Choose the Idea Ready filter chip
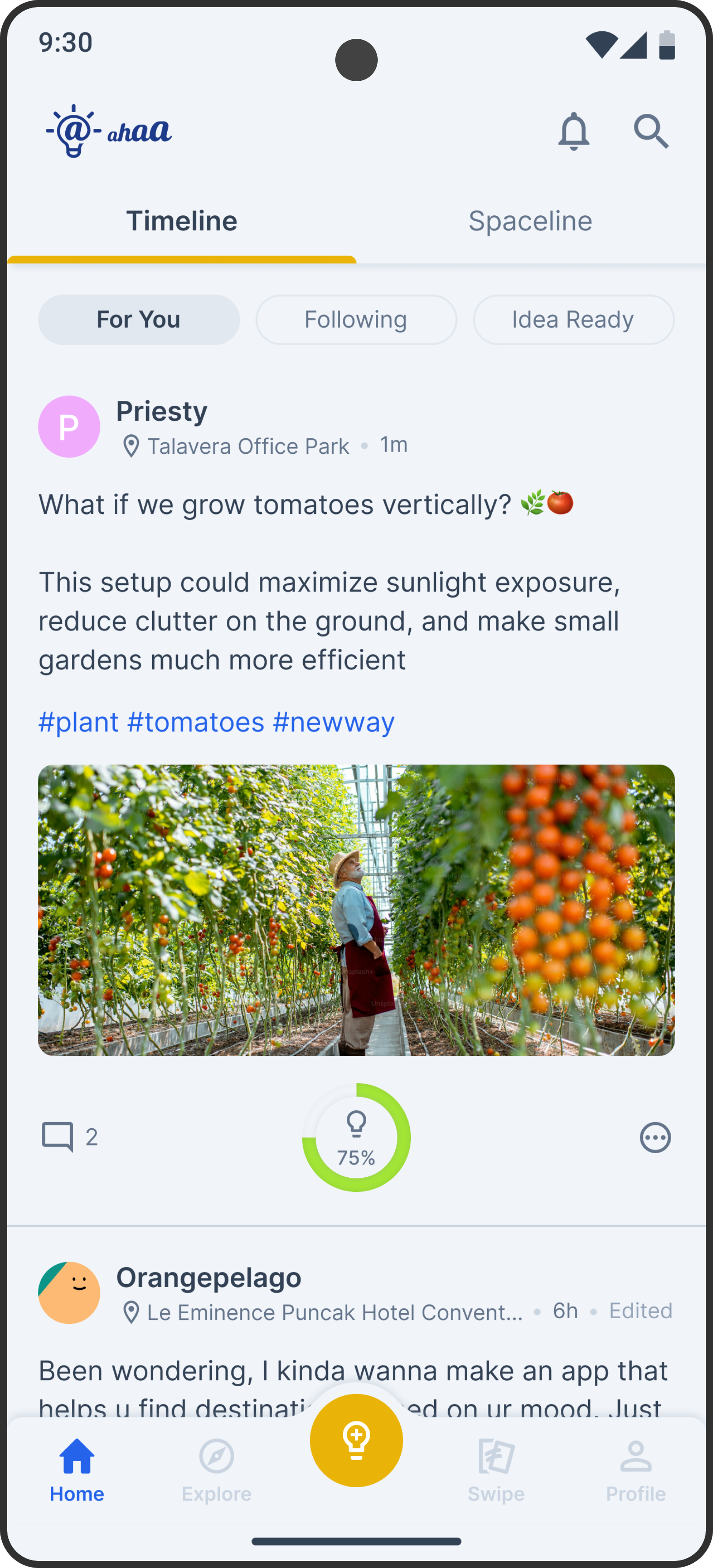The height and width of the screenshot is (1568, 713). coord(573,320)
